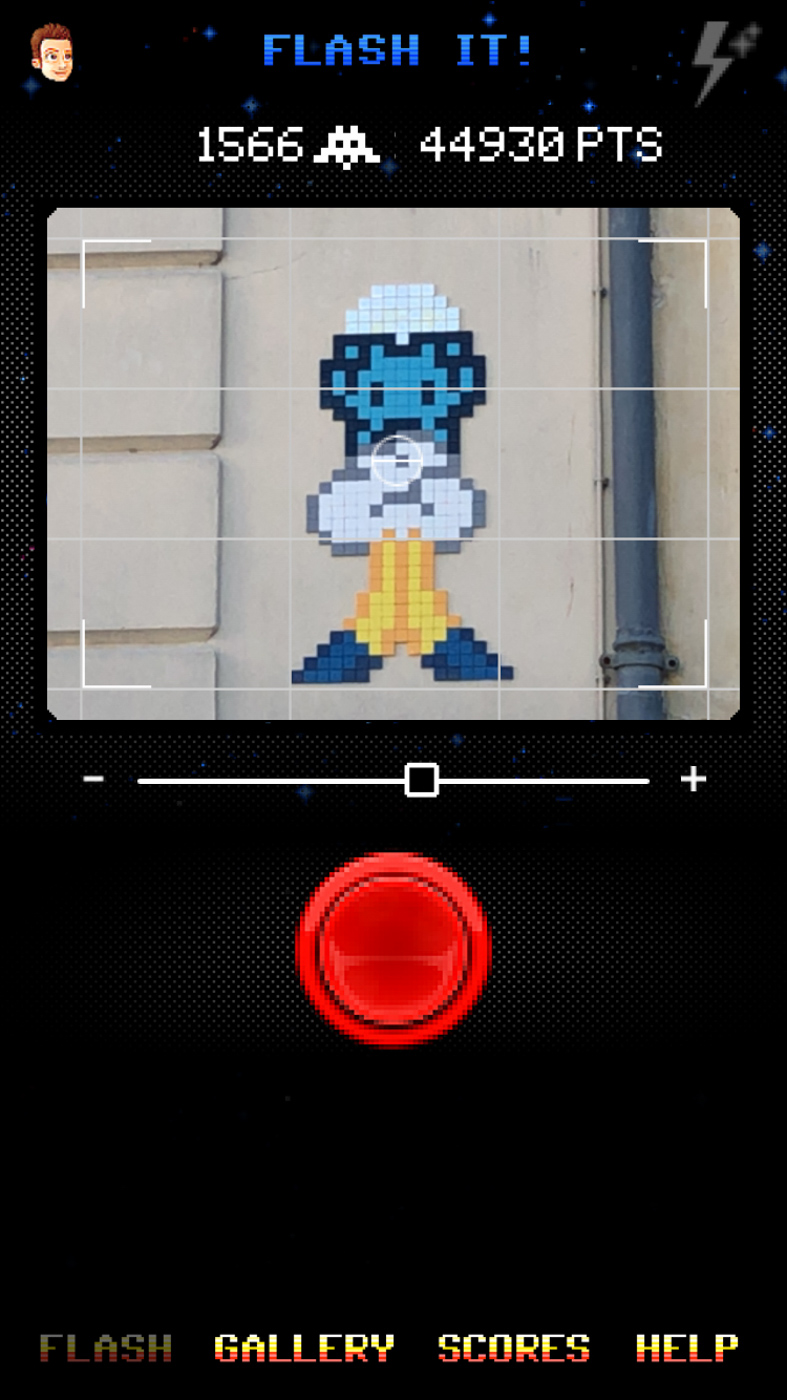Tap the camera viewfinder to focus
Image resolution: width=787 pixels, height=1400 pixels.
pyautogui.click(x=393, y=463)
